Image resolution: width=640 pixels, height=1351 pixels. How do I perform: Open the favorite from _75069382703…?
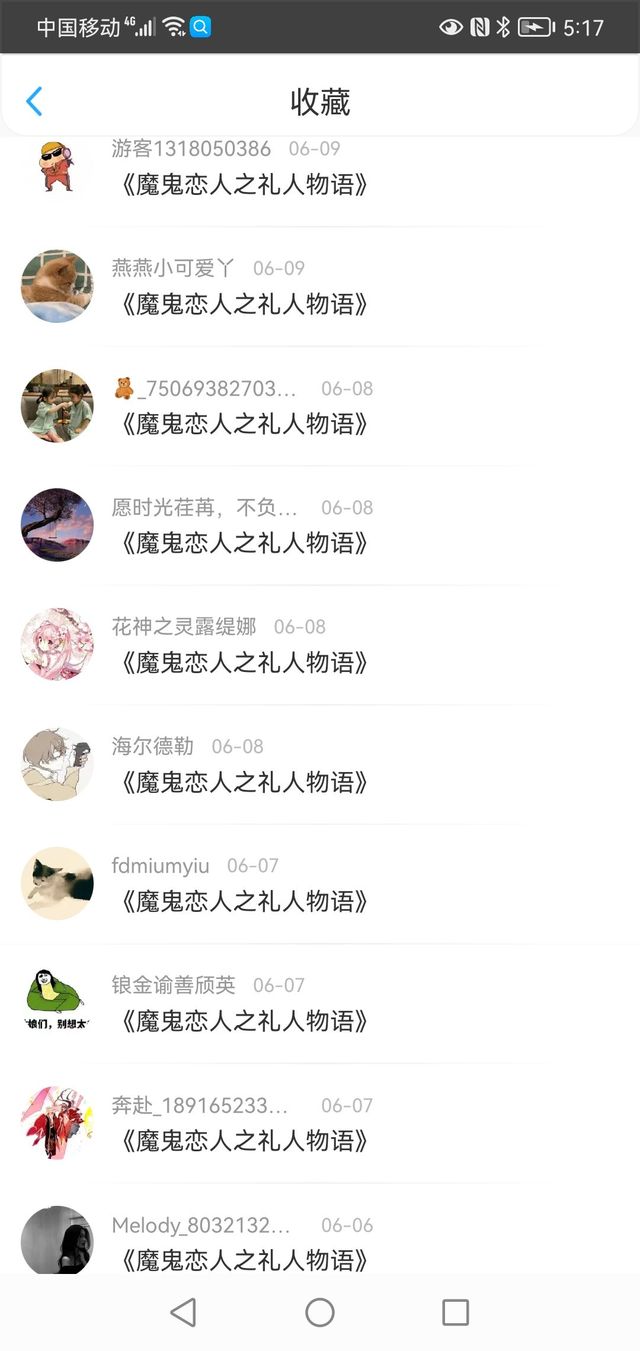point(320,406)
